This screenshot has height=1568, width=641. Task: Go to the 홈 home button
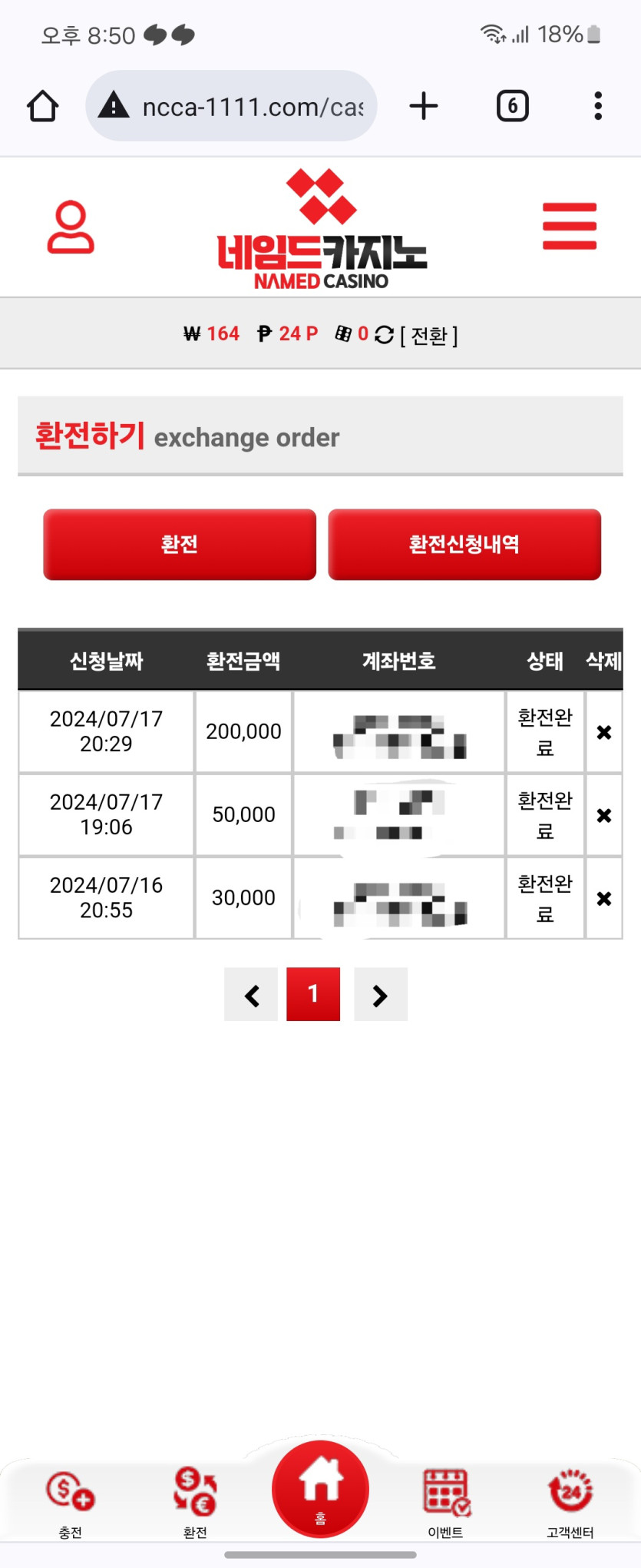click(x=320, y=1489)
